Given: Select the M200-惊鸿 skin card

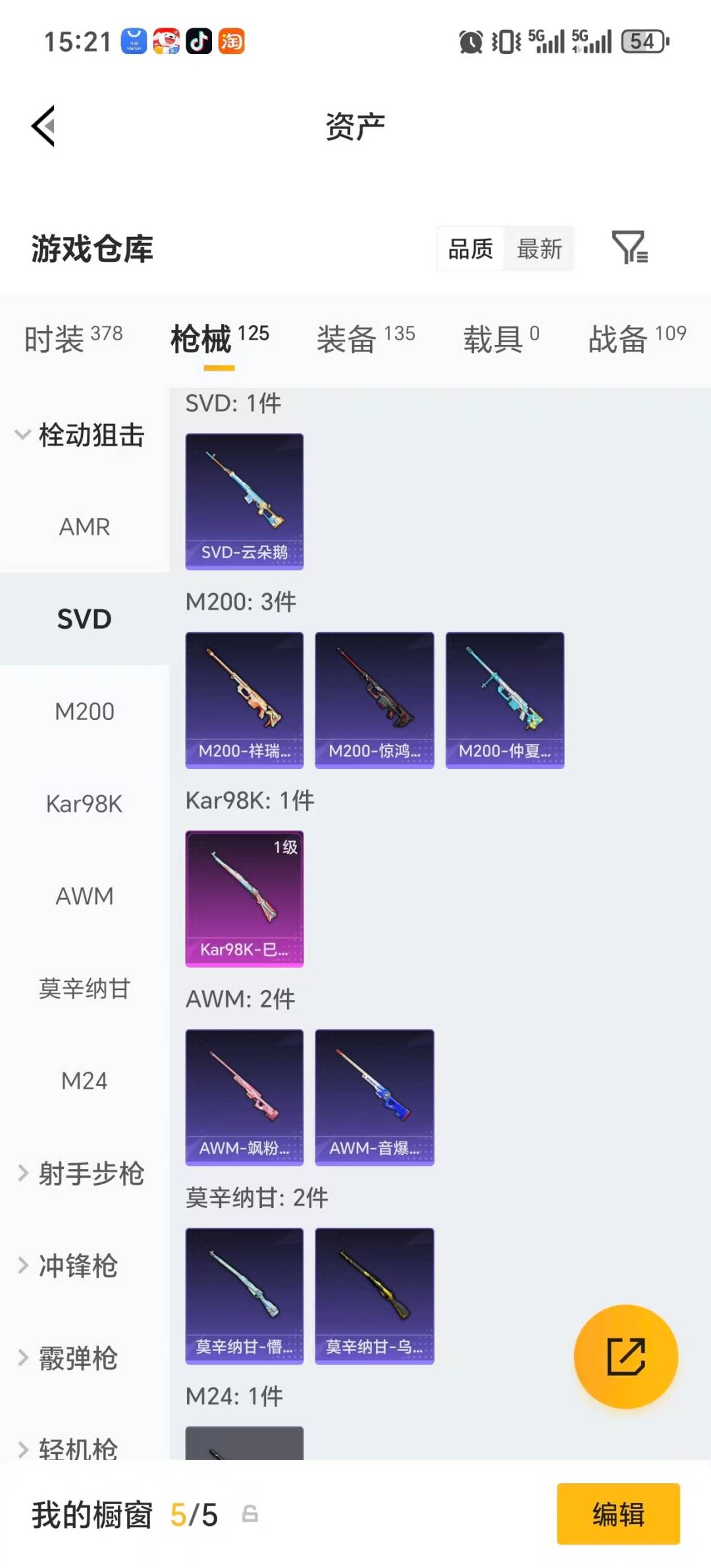Looking at the screenshot, I should click(x=374, y=699).
